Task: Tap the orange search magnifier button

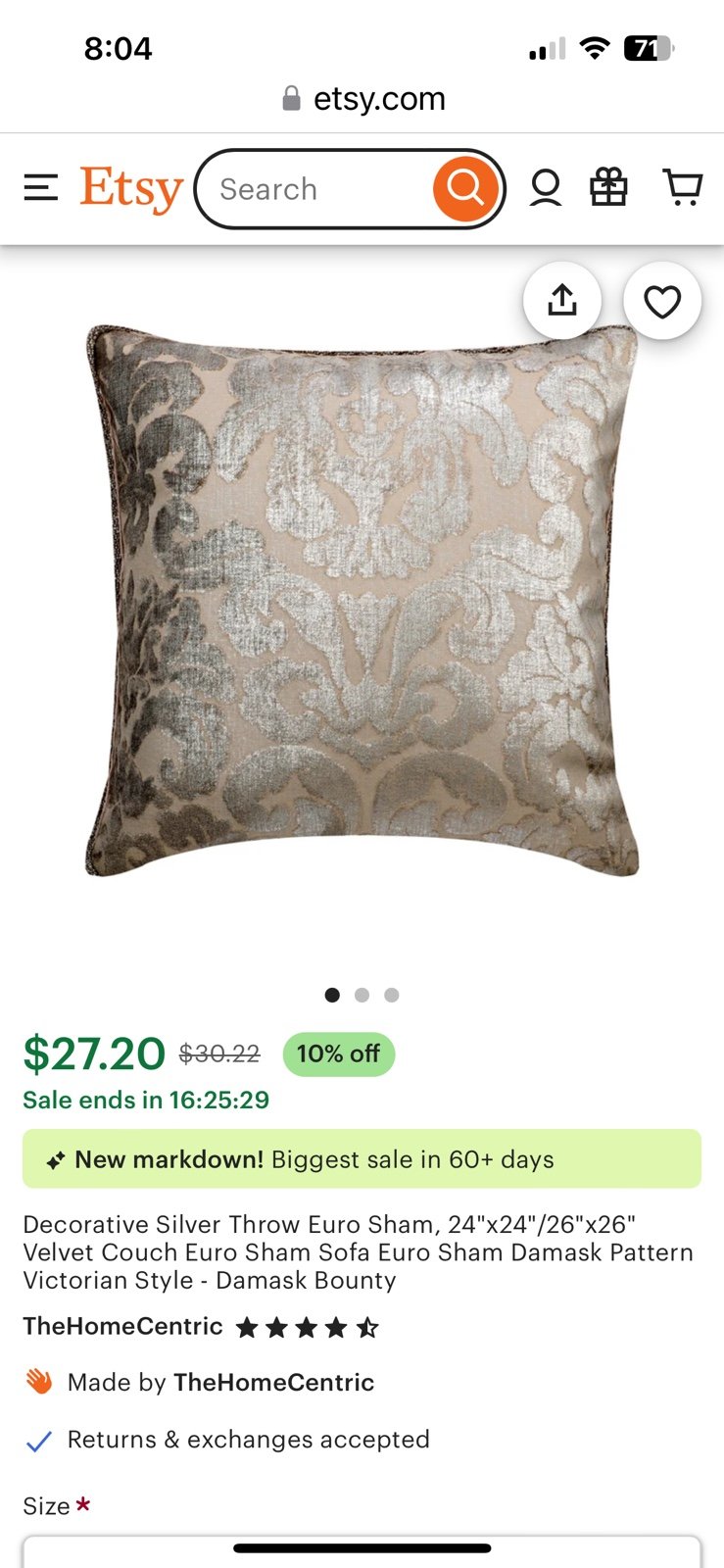Action: (465, 188)
